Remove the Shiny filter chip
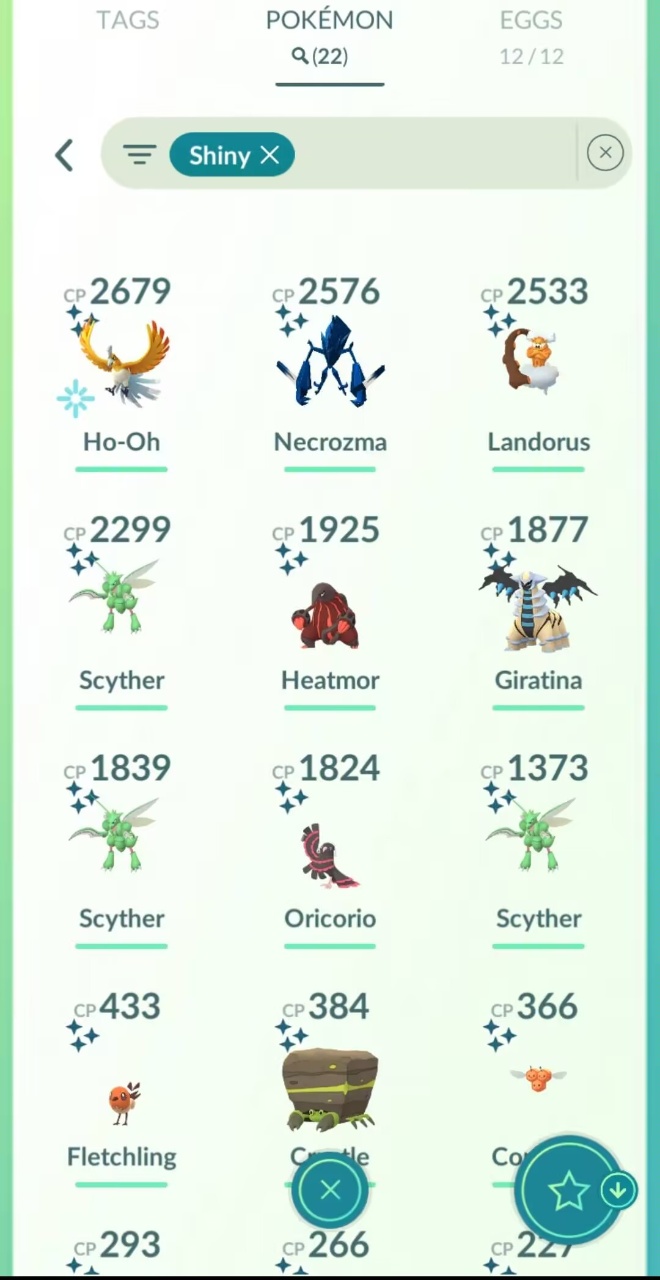This screenshot has height=1280, width=660. pyautogui.click(x=269, y=155)
